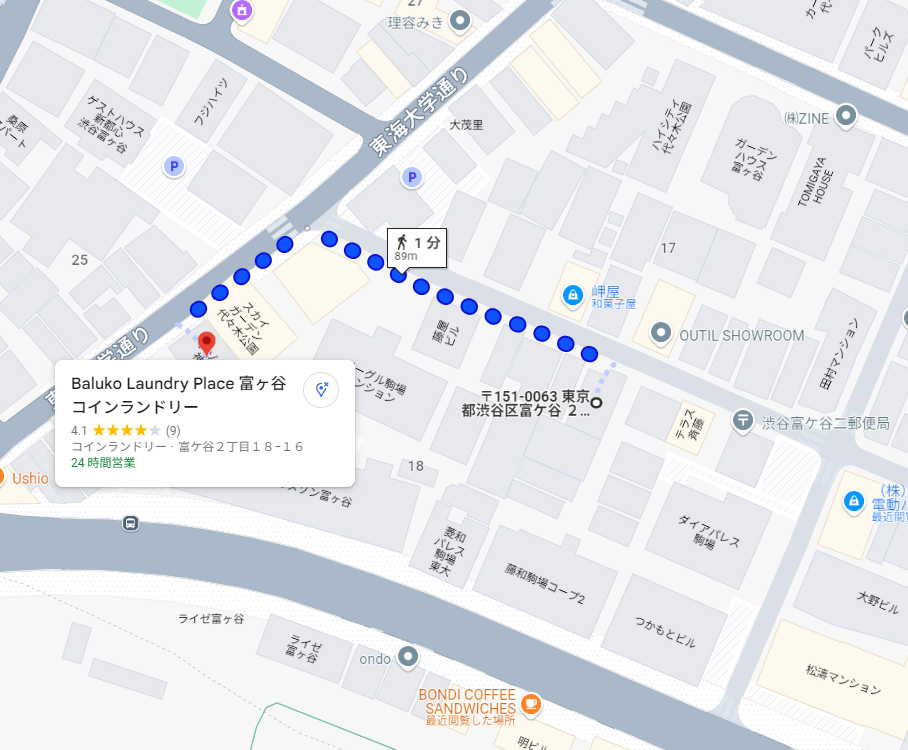Open the parking marker beside フジハイツ
Viewport: 908px width, 750px height.
click(175, 166)
